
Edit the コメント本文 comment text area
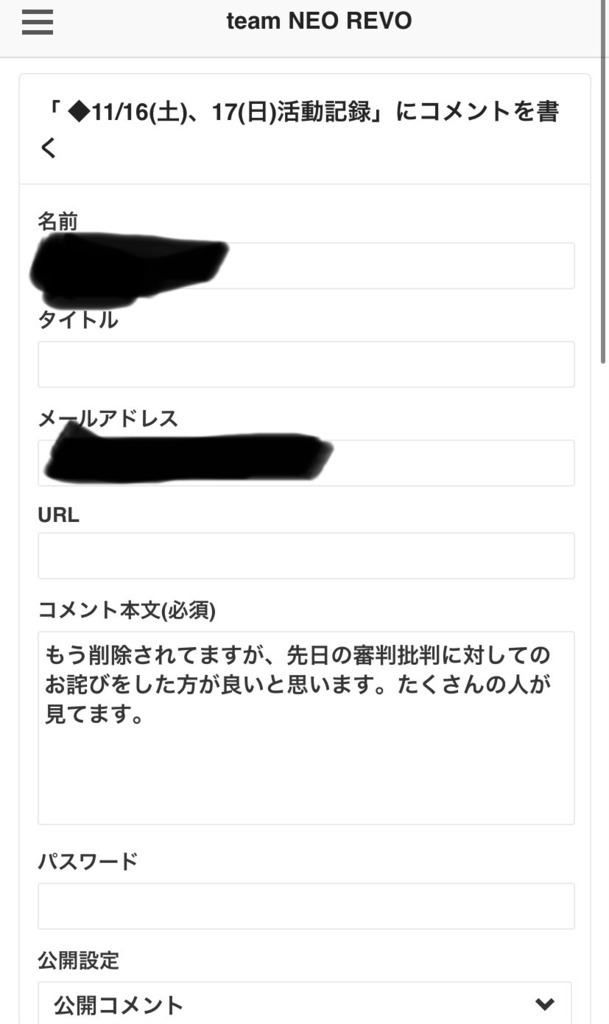point(306,728)
